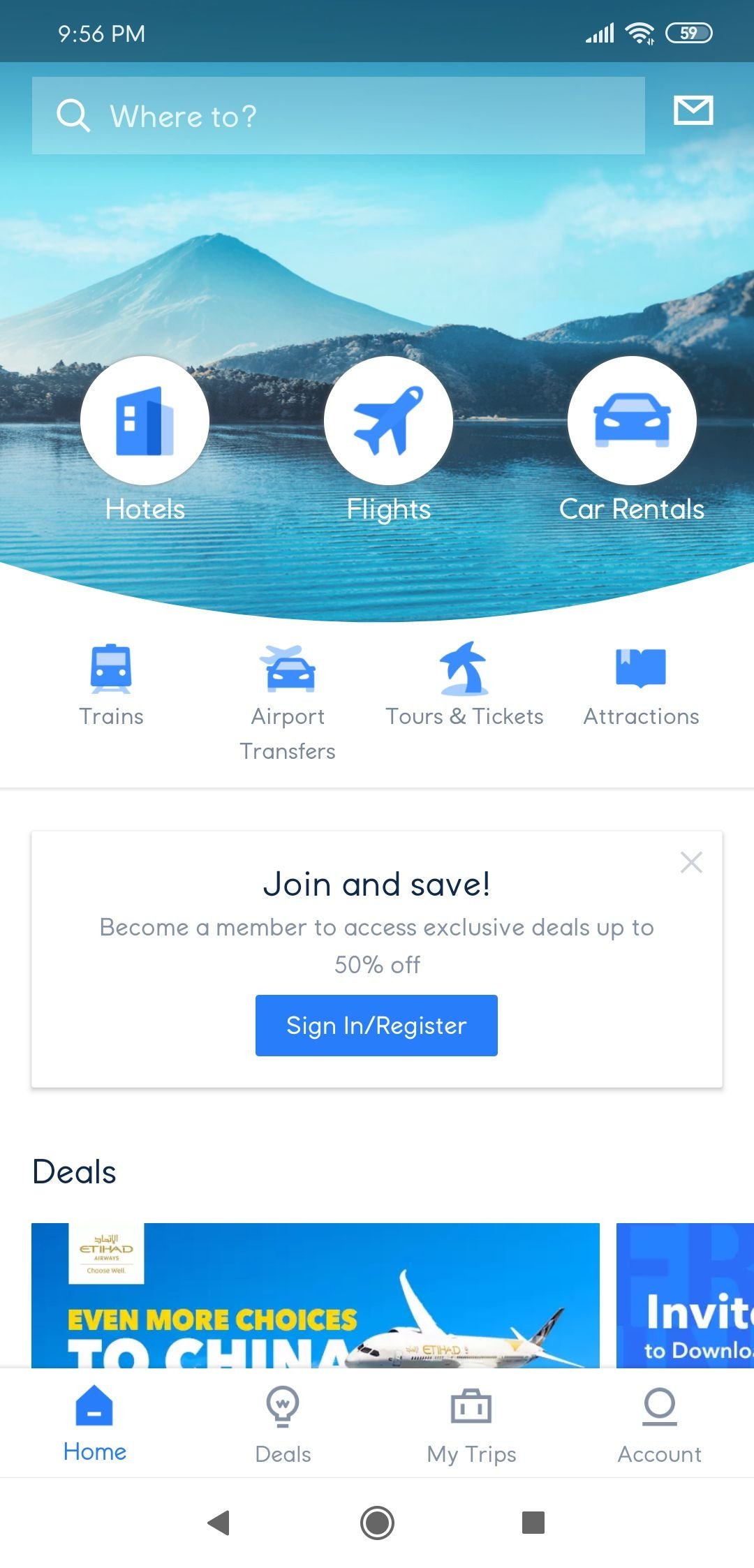Select the Home tab

94,1425
